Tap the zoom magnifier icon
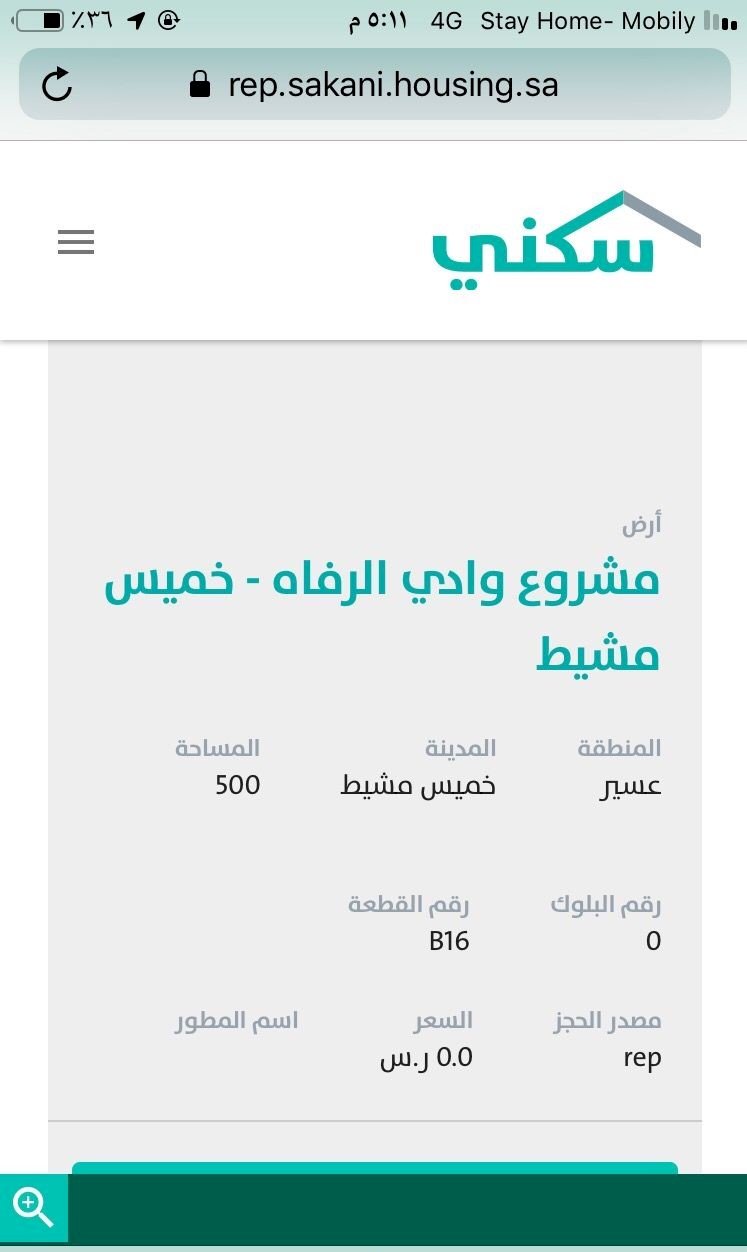 click(x=33, y=1208)
